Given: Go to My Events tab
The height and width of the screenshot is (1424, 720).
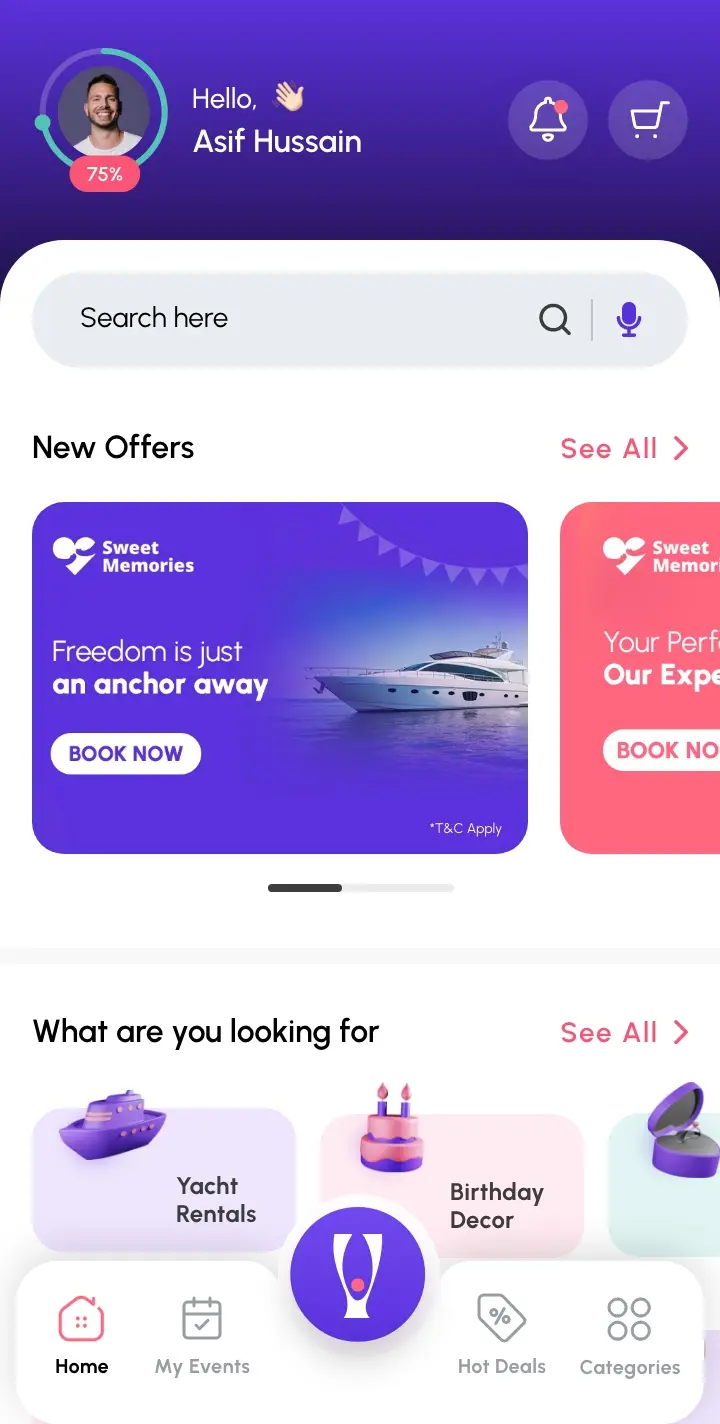Looking at the screenshot, I should 202,1335.
